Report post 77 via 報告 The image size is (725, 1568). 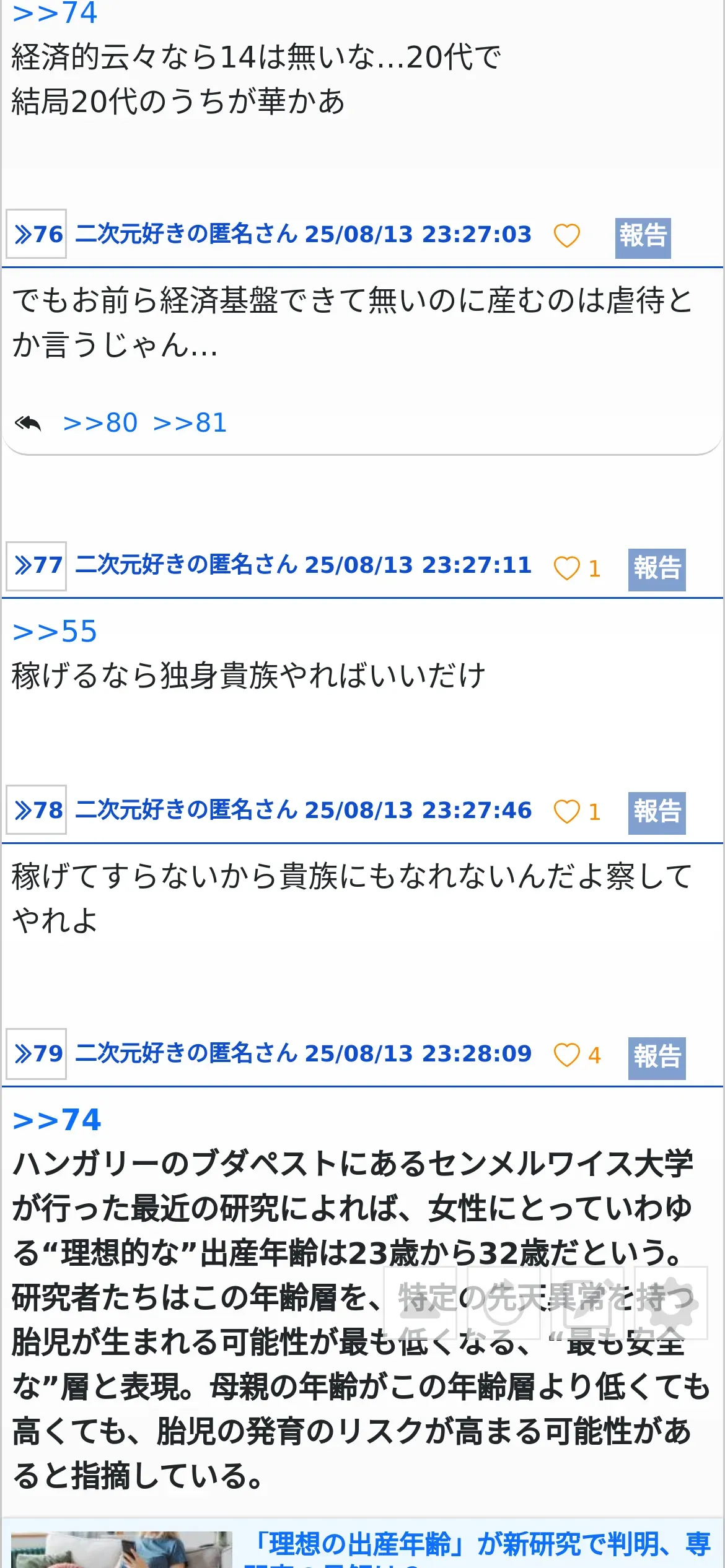pos(657,569)
